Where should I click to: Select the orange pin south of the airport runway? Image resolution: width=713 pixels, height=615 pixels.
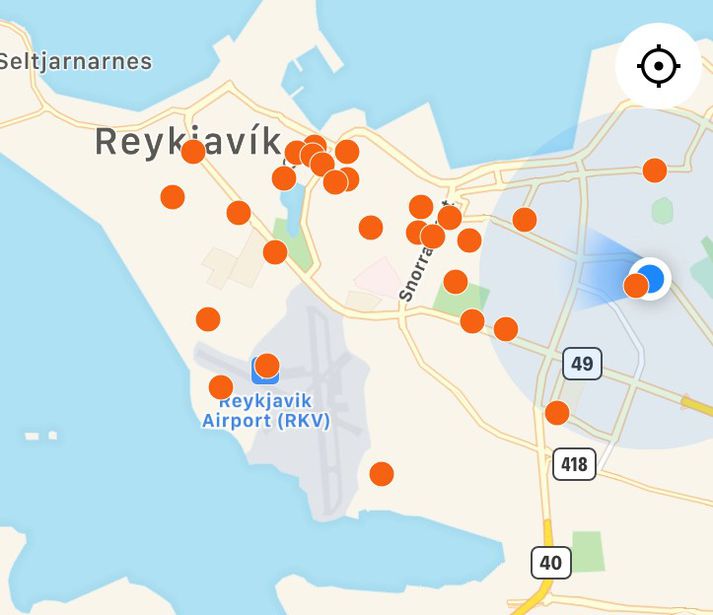click(381, 473)
